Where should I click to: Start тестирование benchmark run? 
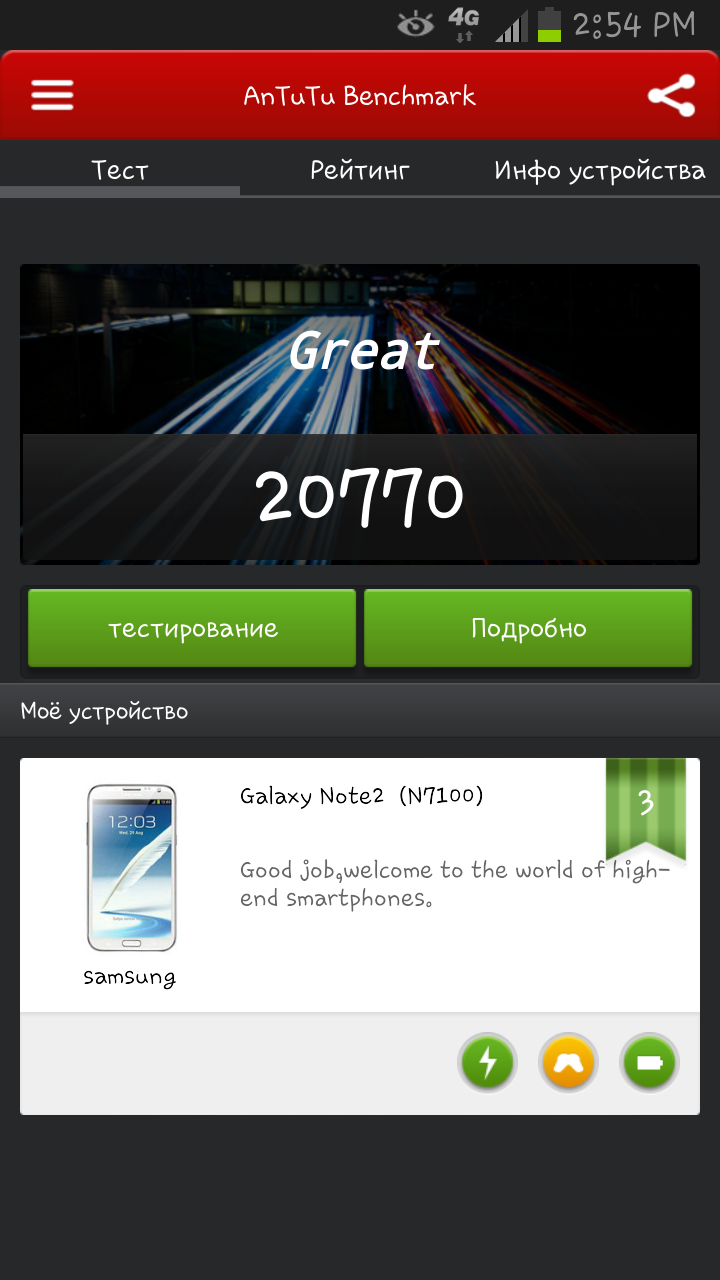pos(192,628)
